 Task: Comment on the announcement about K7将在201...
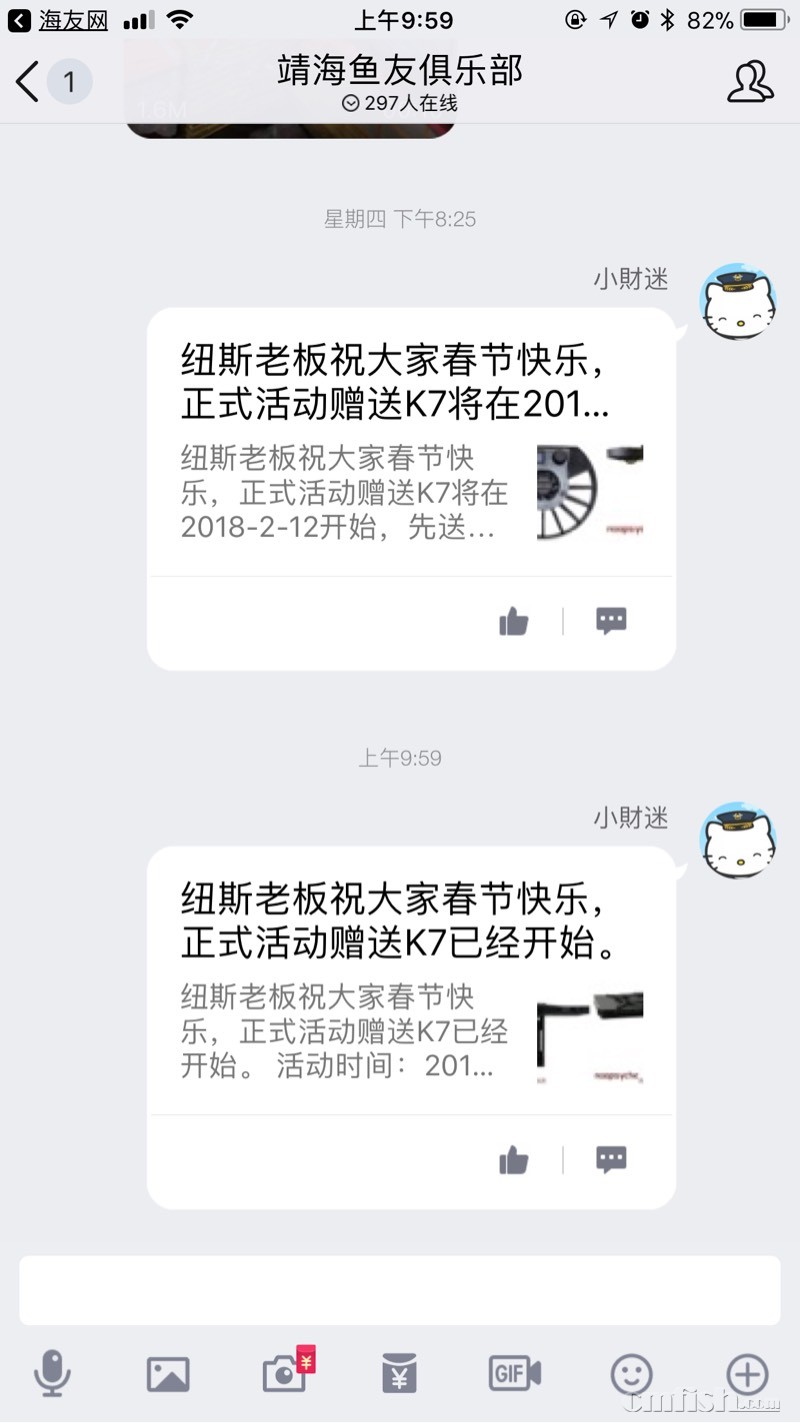tap(611, 621)
